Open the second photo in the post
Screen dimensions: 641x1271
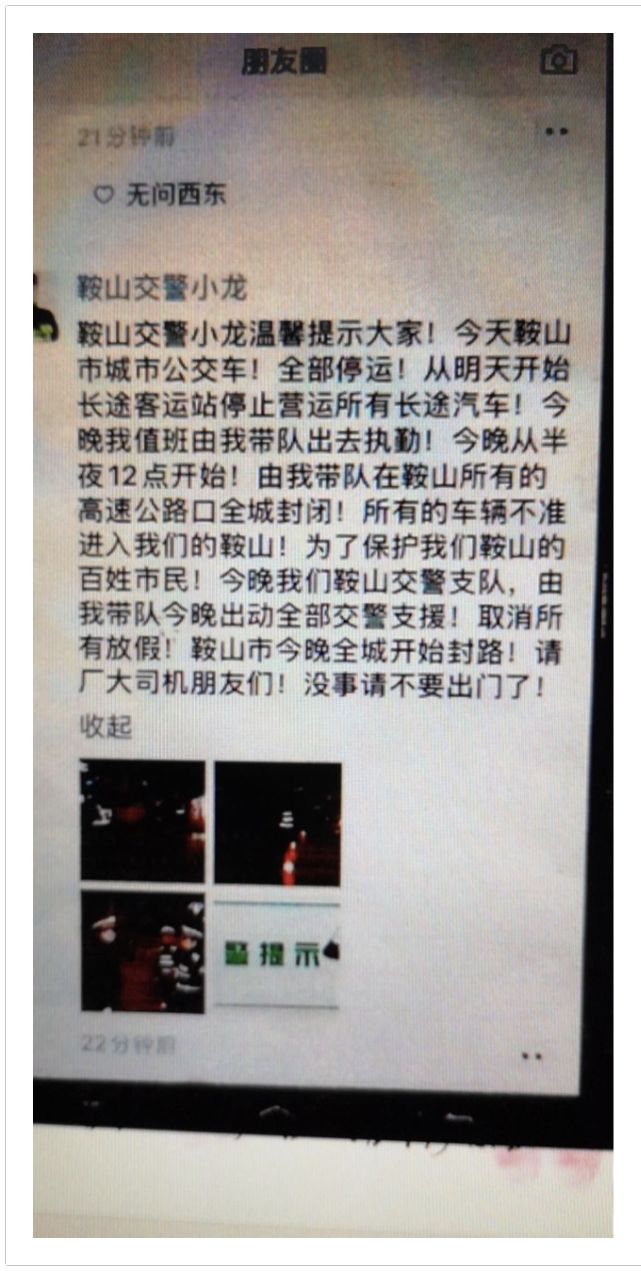click(277, 823)
